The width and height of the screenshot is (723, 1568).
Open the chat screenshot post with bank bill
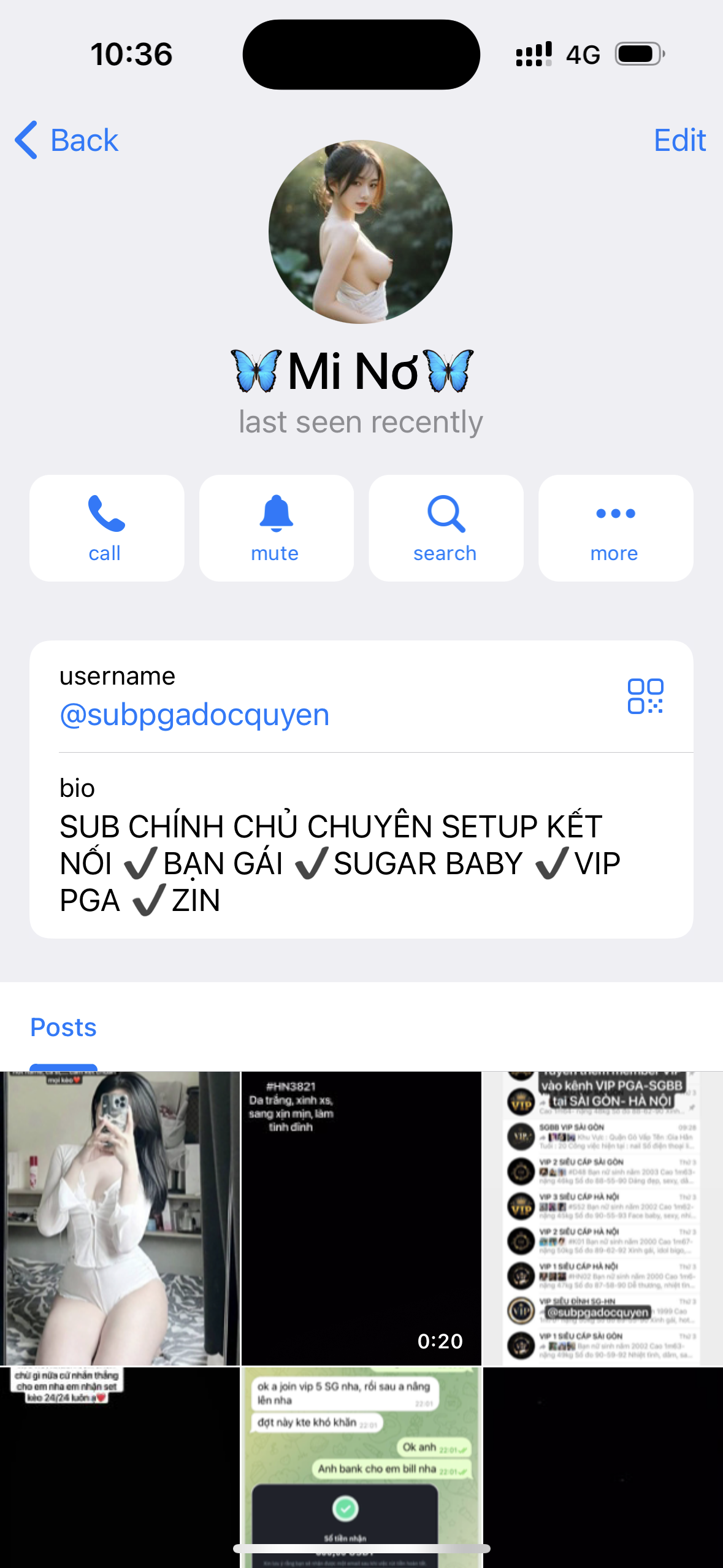pyautogui.click(x=361, y=1466)
